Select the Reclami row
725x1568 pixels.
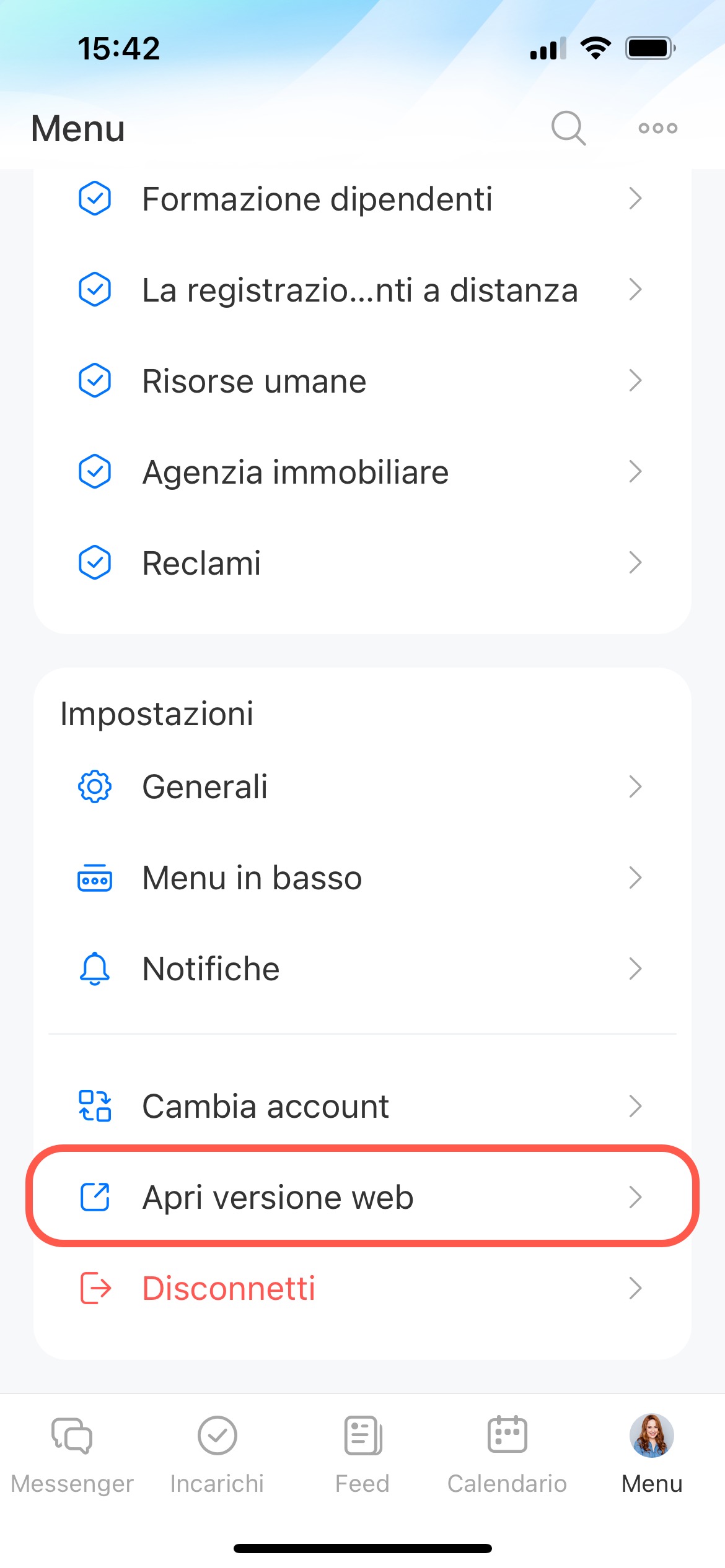pyautogui.click(x=362, y=563)
